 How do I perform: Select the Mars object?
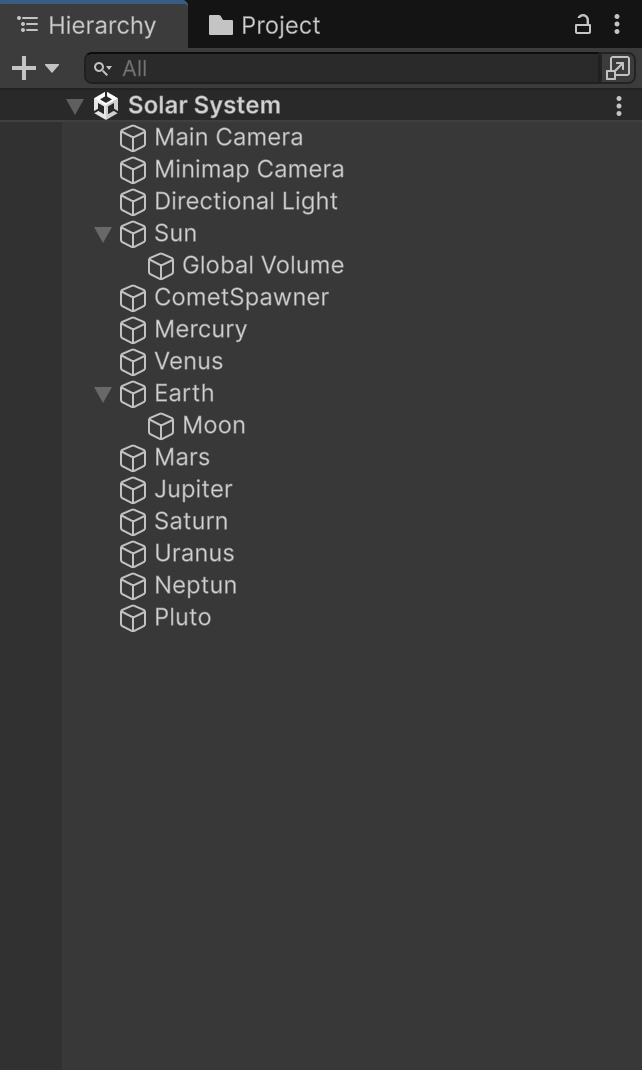click(x=182, y=457)
